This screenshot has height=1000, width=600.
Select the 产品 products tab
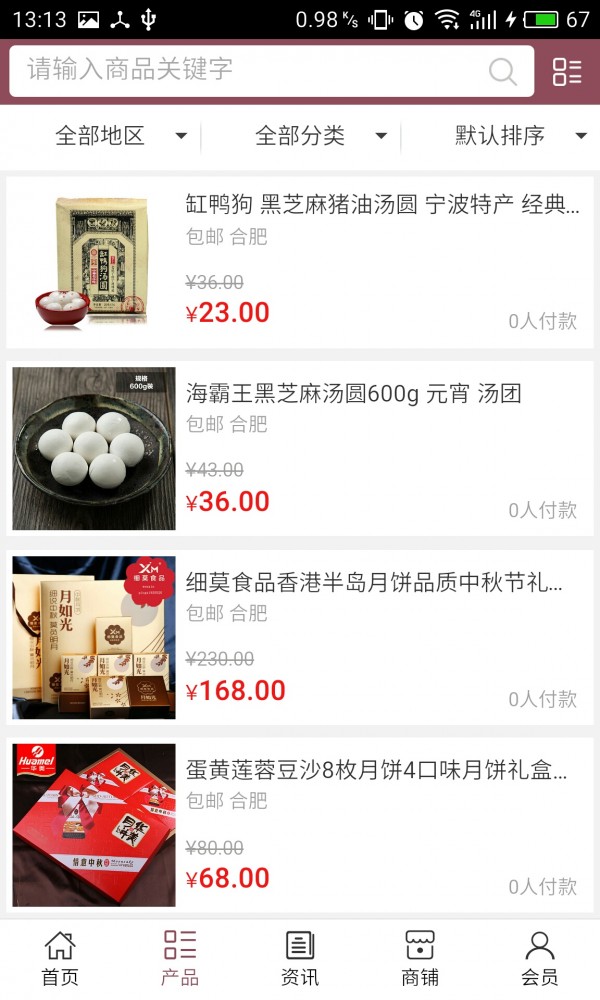180,958
